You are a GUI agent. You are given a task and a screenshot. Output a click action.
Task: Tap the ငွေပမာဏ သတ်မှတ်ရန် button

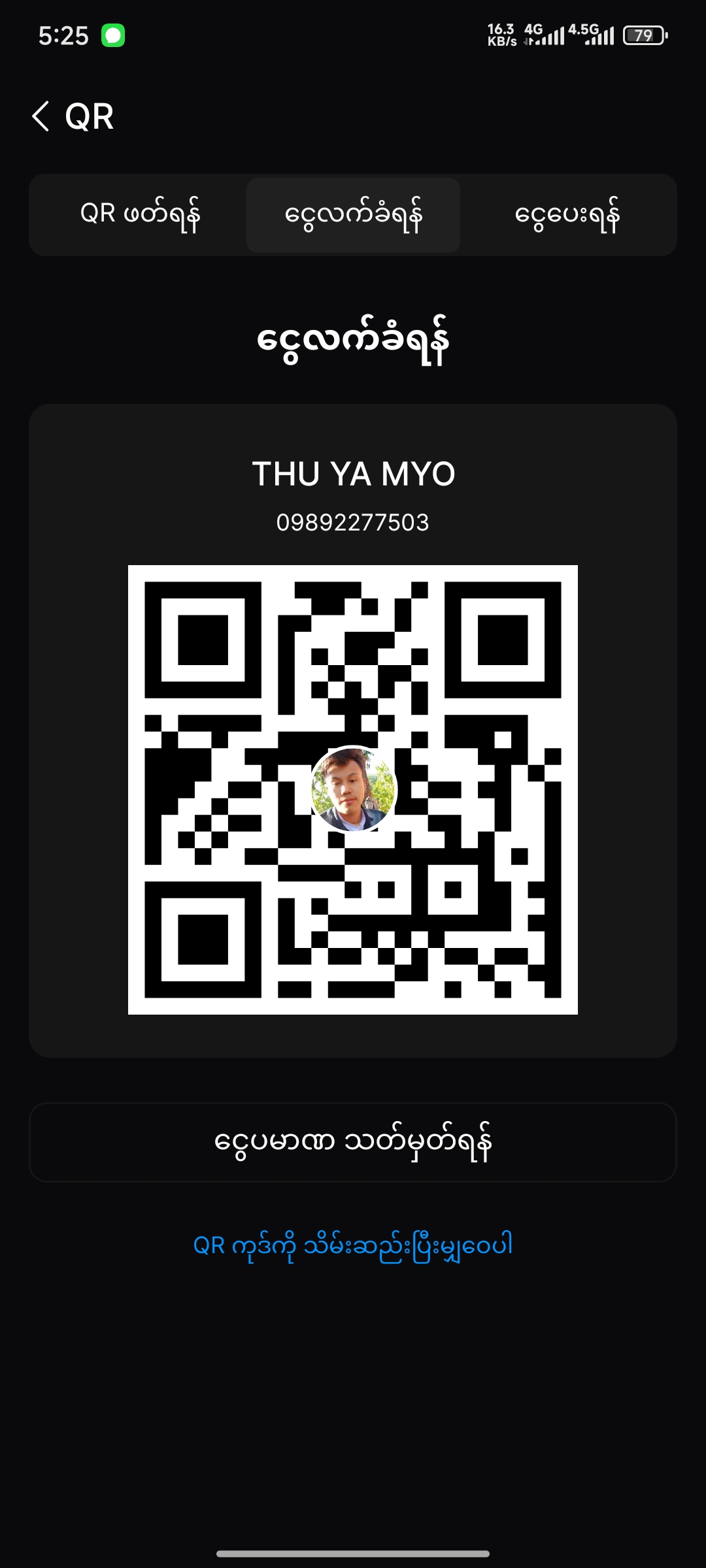click(353, 1142)
